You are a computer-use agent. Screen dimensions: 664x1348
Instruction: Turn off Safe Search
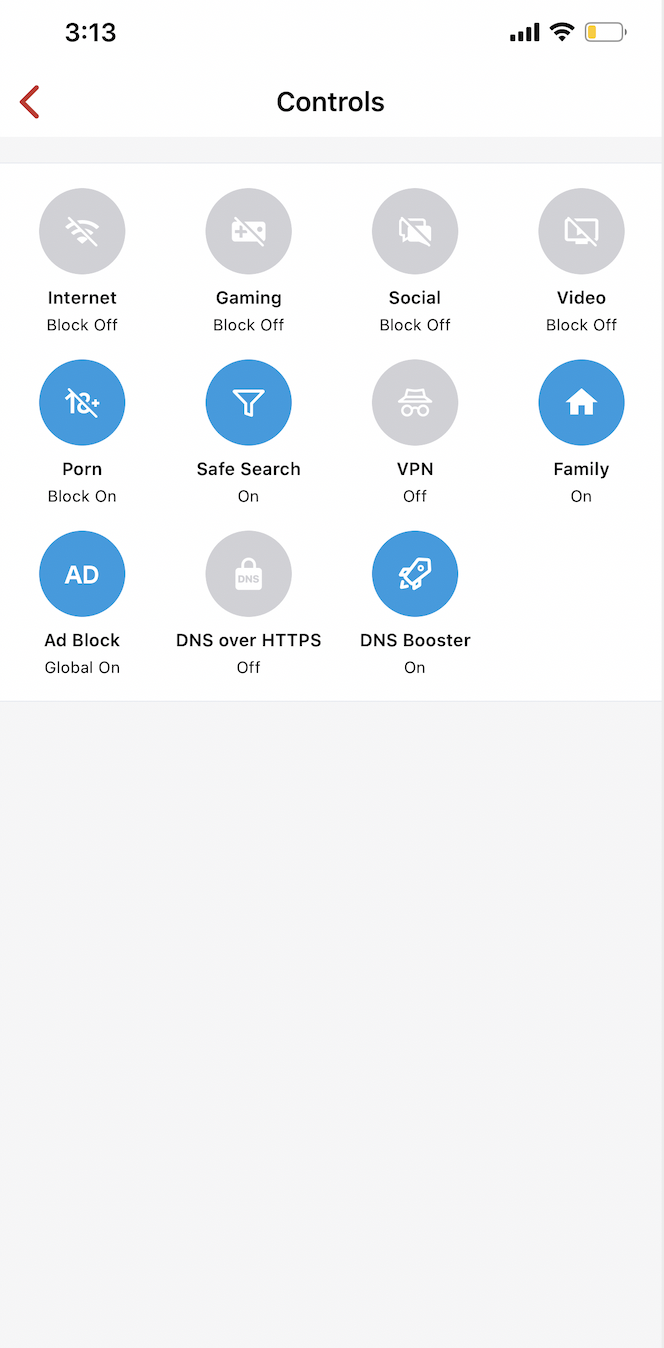pos(248,402)
